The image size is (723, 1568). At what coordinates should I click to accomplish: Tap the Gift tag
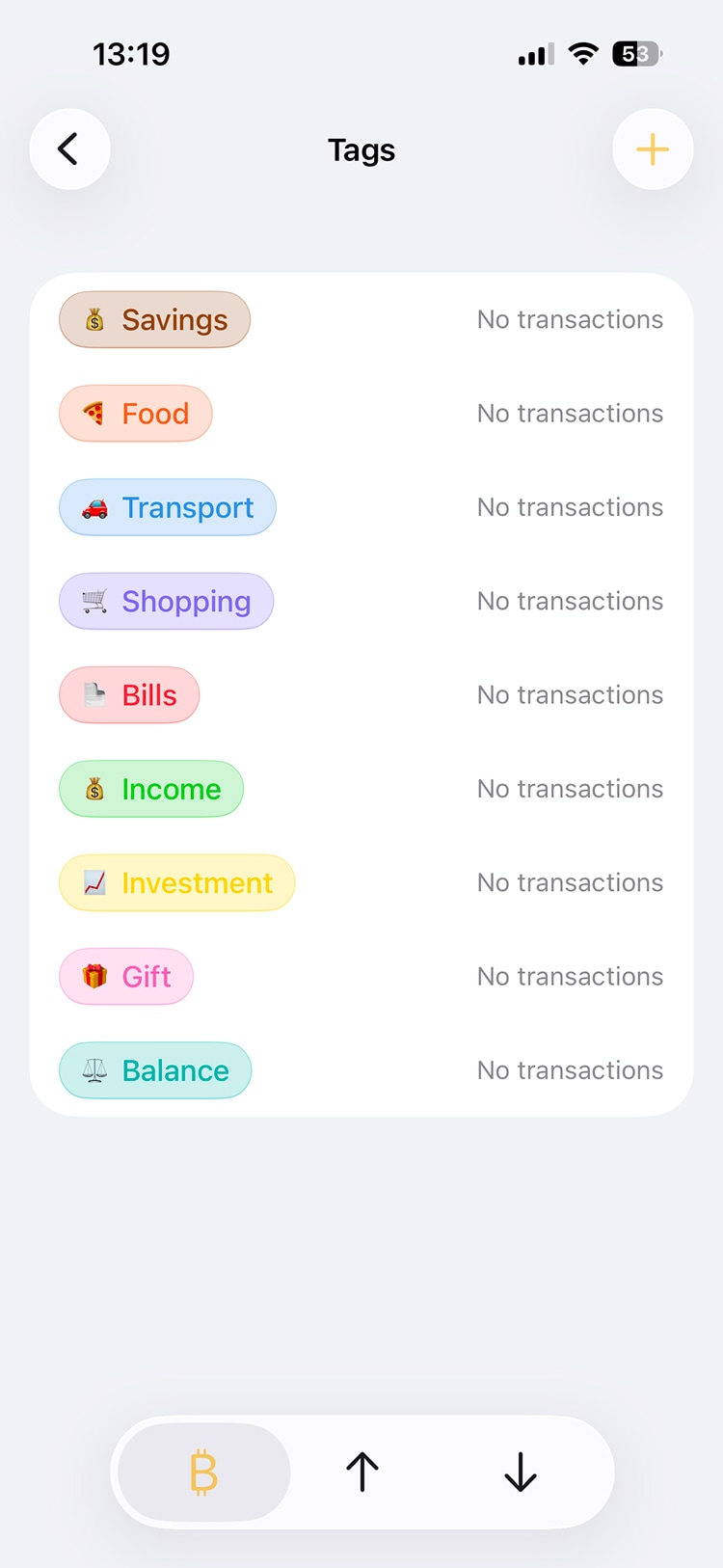(x=126, y=977)
